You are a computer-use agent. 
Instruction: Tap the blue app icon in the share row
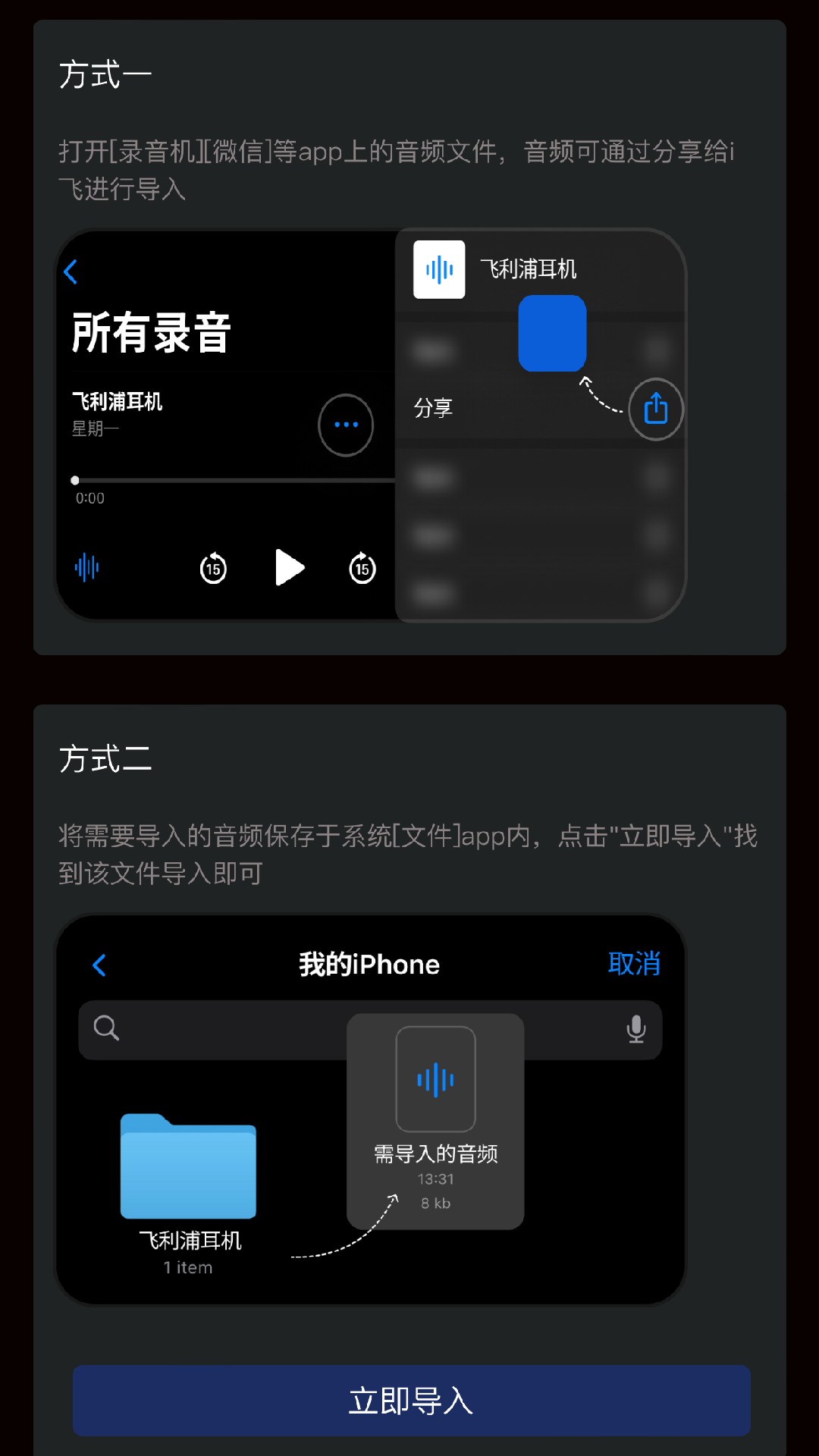coord(552,334)
